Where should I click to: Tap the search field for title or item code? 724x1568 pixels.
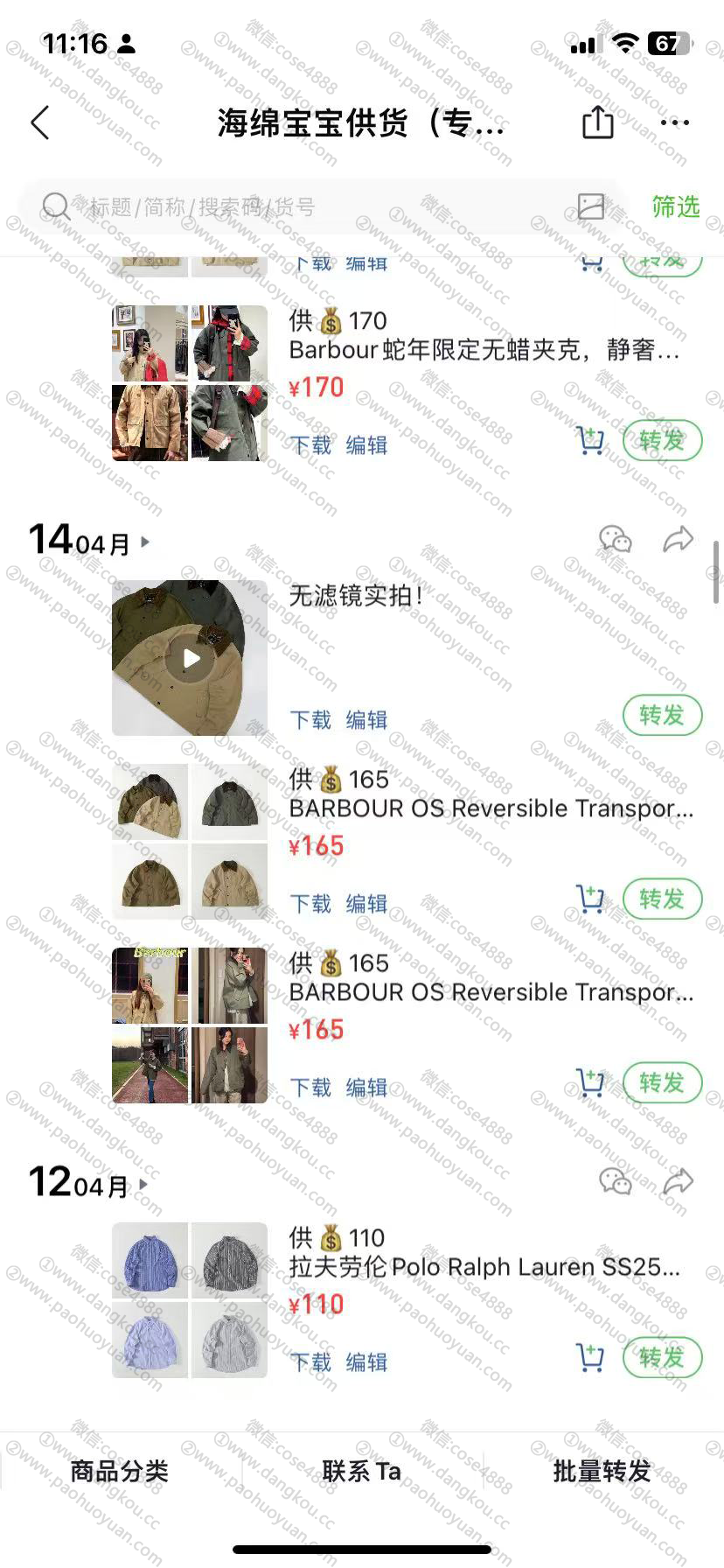306,207
